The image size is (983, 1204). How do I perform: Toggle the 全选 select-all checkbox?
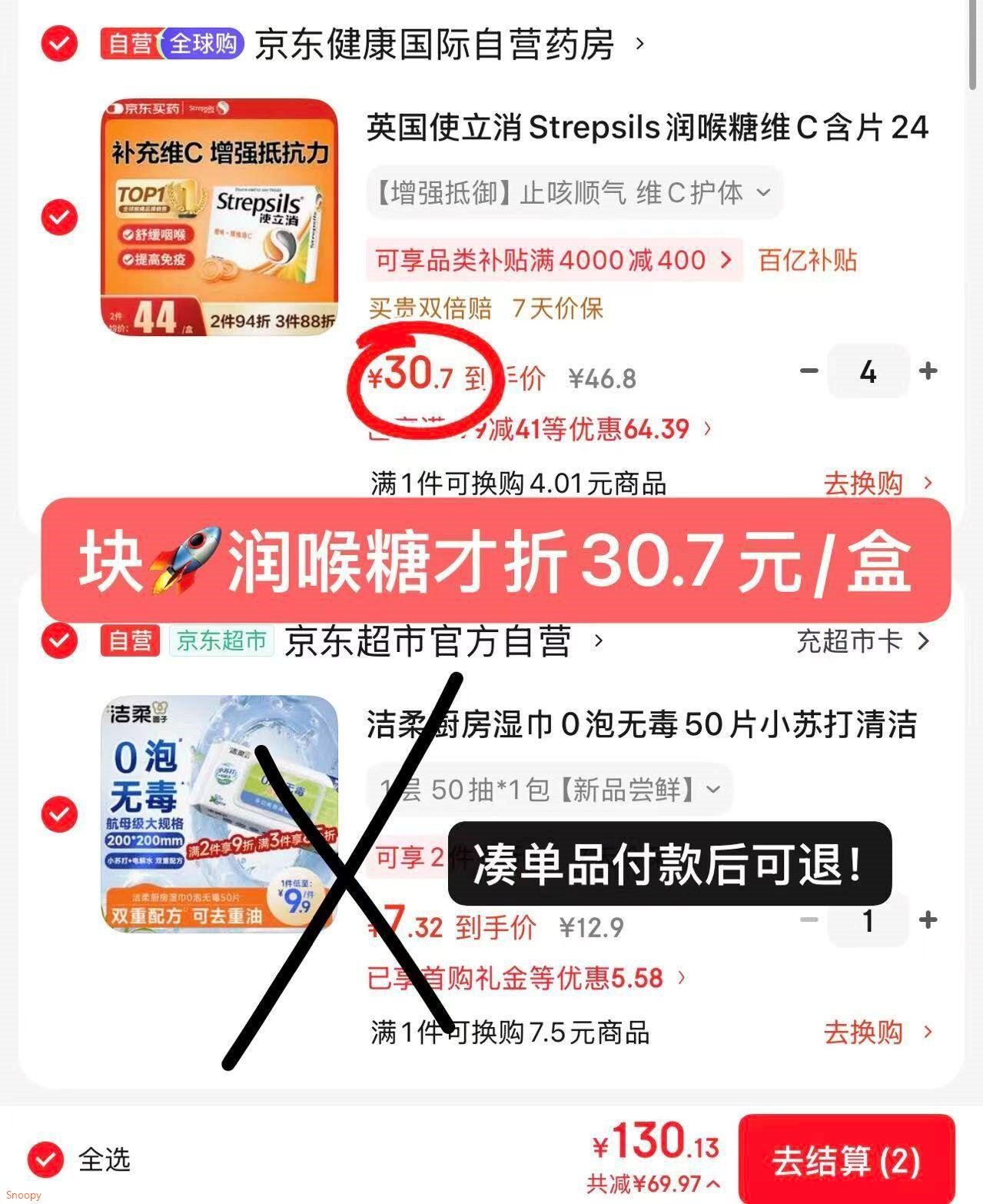(45, 1159)
